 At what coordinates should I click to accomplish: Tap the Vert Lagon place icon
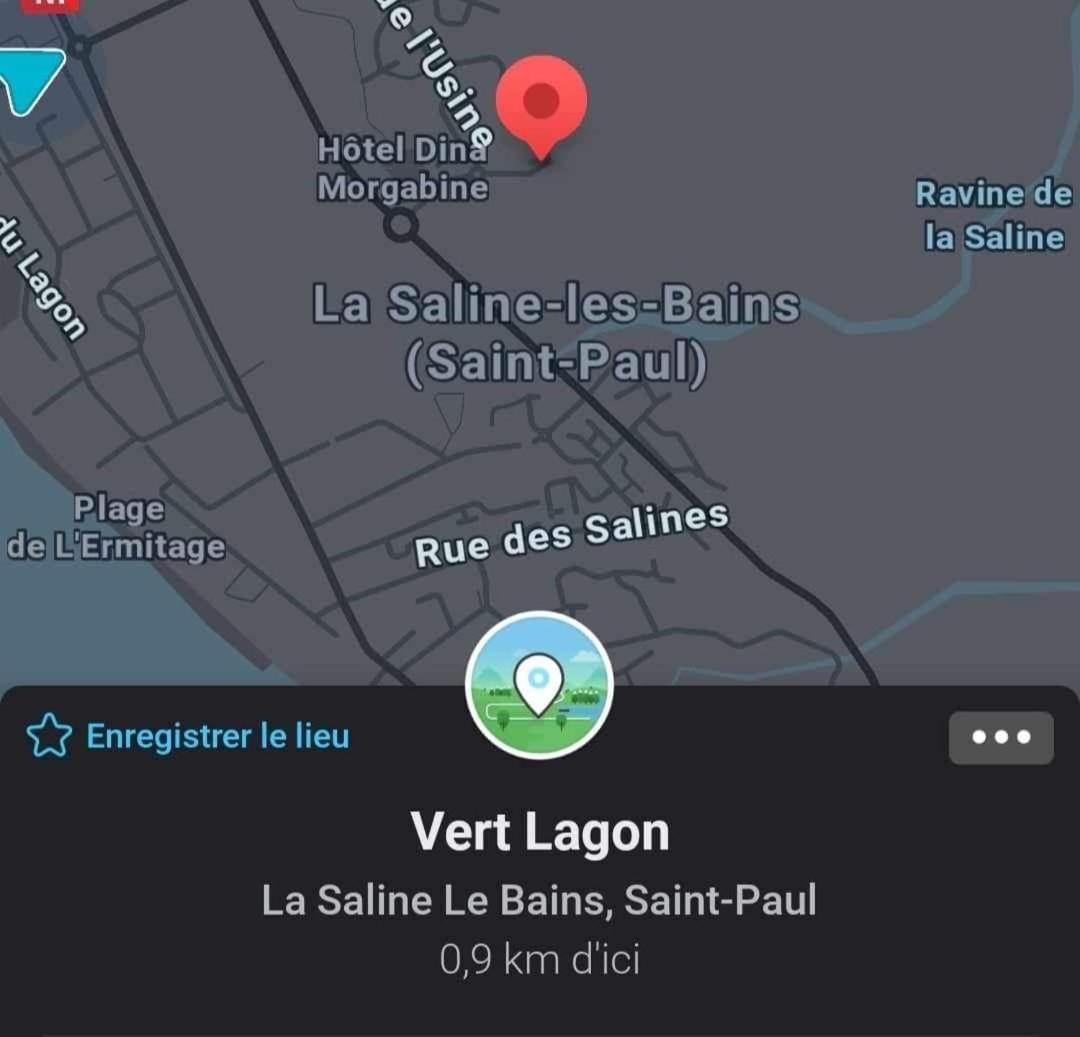pos(539,685)
